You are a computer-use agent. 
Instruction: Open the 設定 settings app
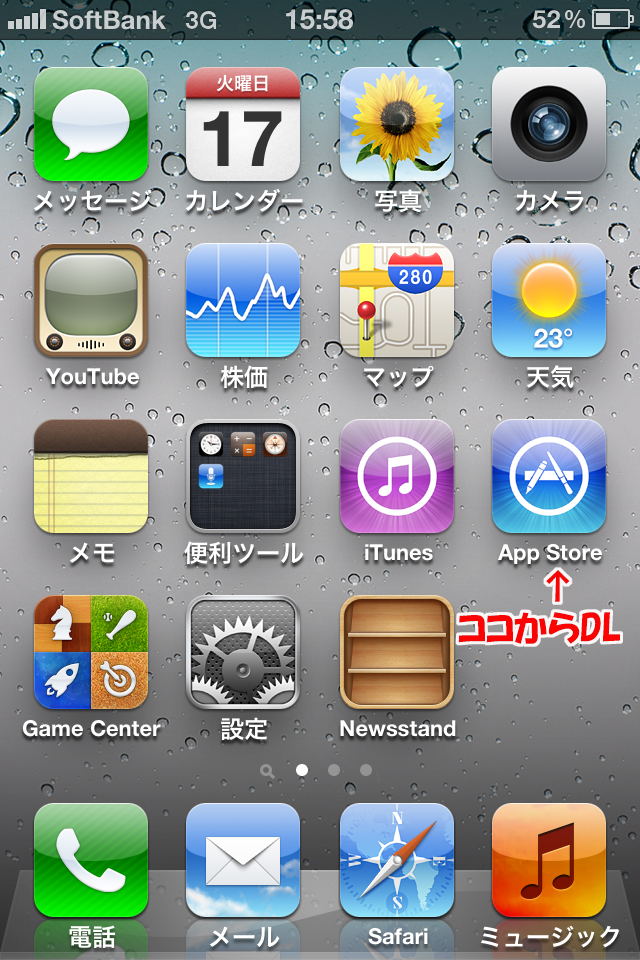coord(243,652)
